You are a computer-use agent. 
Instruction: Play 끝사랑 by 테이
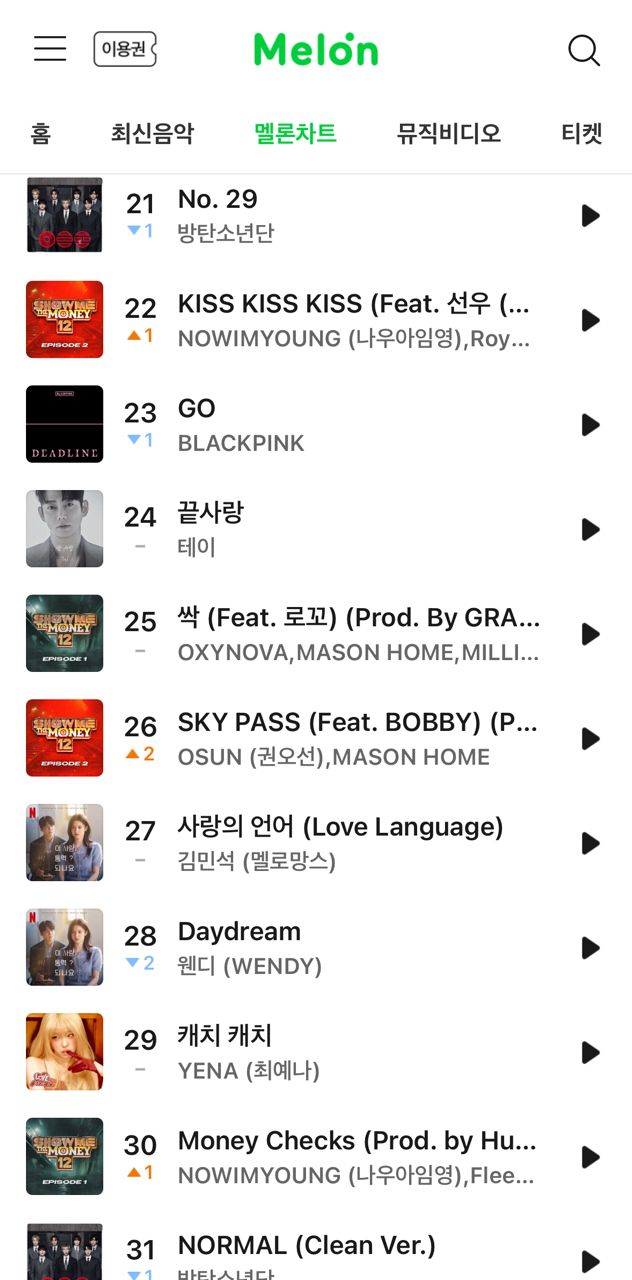point(590,529)
